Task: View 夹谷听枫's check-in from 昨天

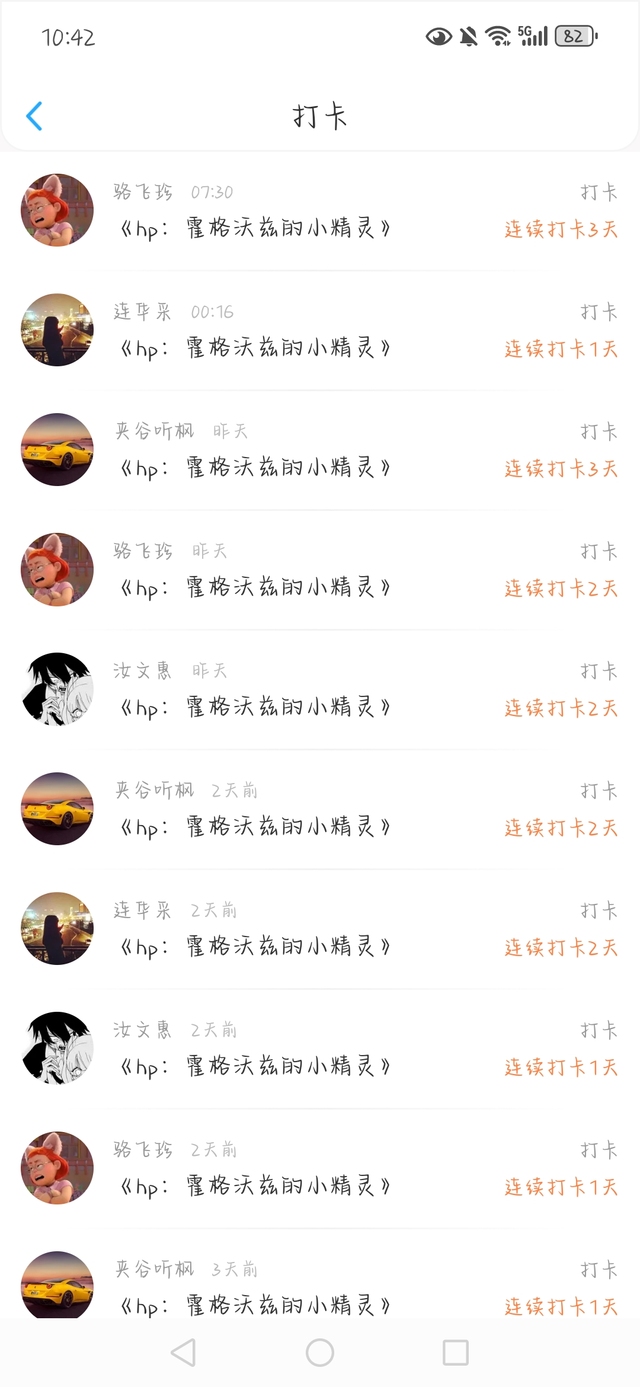Action: point(320,450)
